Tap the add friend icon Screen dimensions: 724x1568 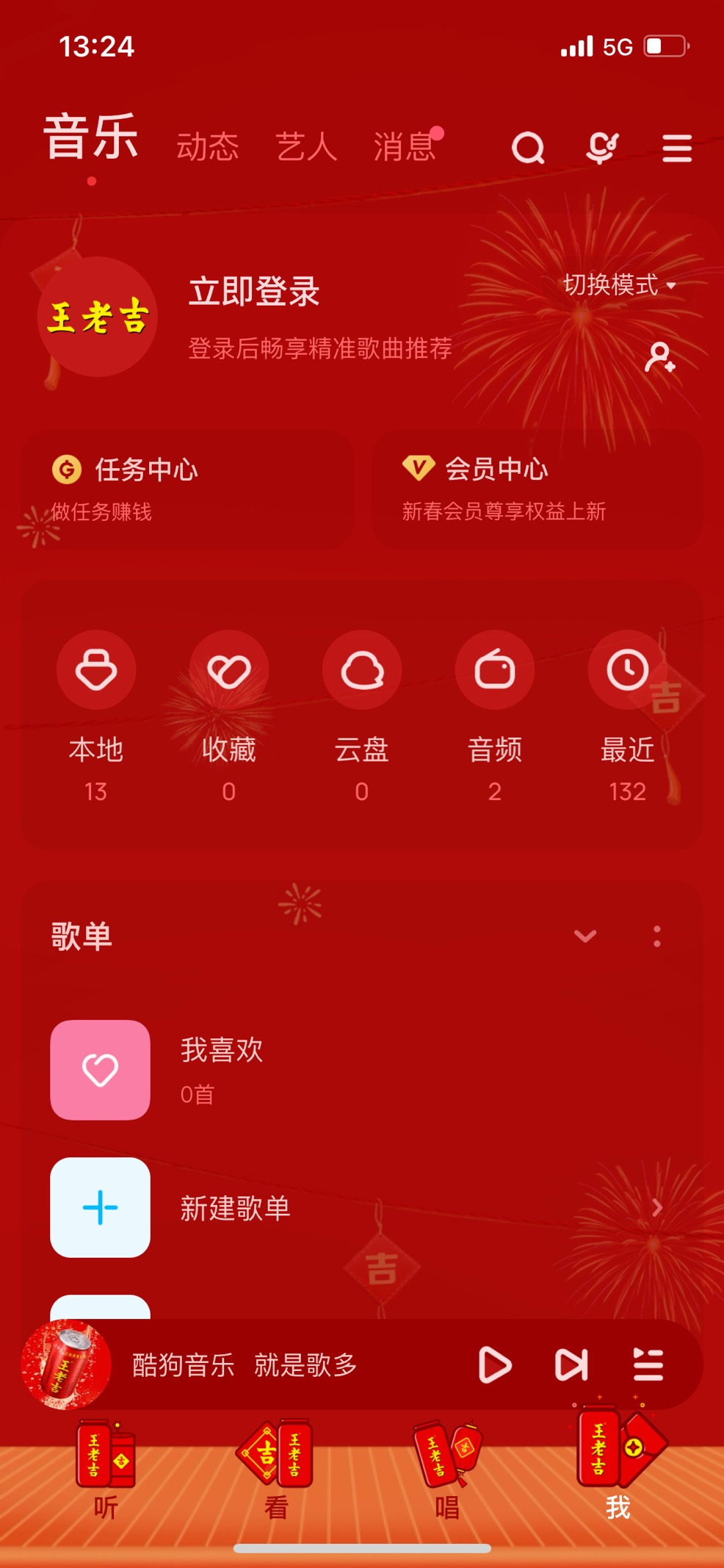pos(659,357)
